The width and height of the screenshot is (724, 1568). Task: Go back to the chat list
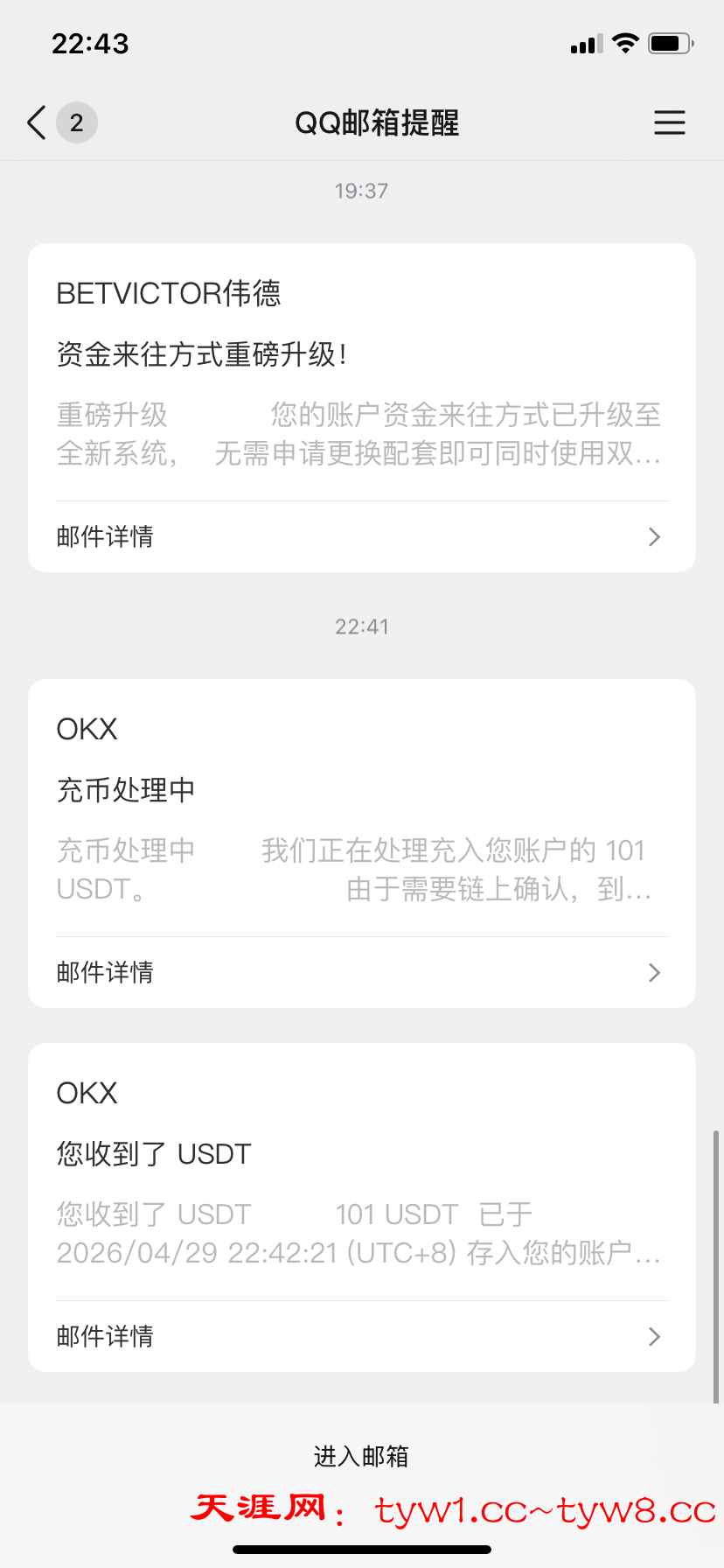click(x=37, y=122)
